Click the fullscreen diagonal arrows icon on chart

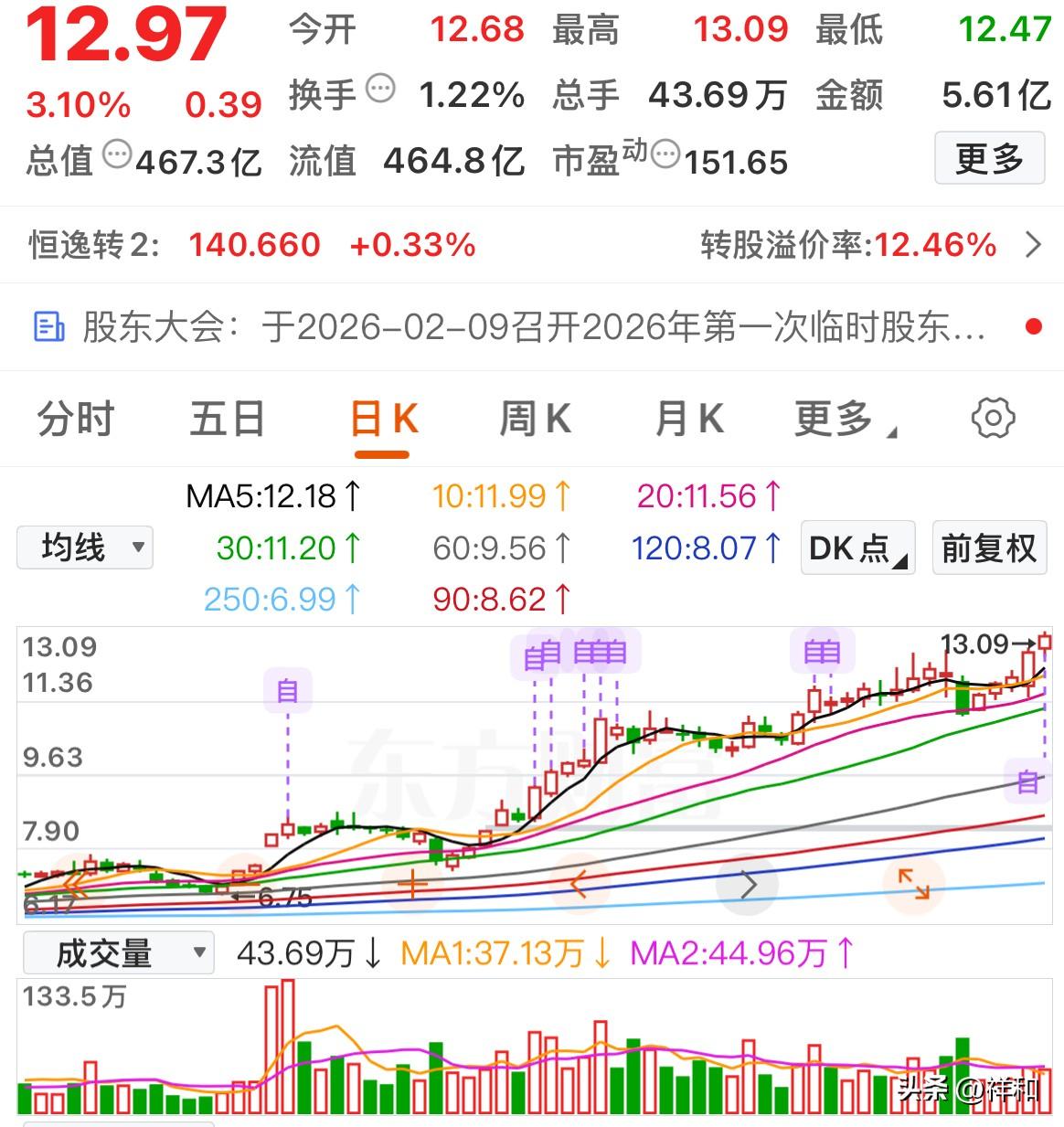916,885
